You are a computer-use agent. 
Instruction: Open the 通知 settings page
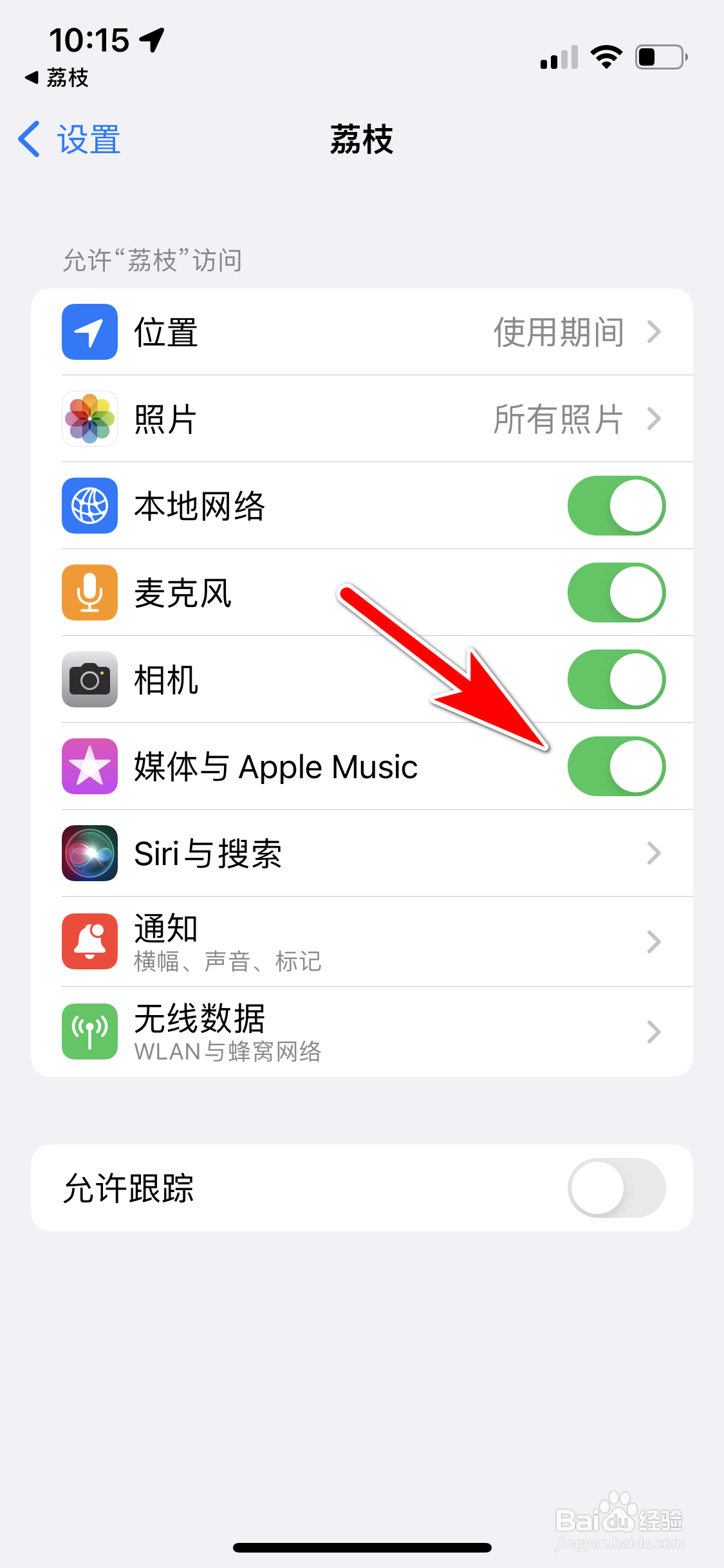(x=360, y=942)
